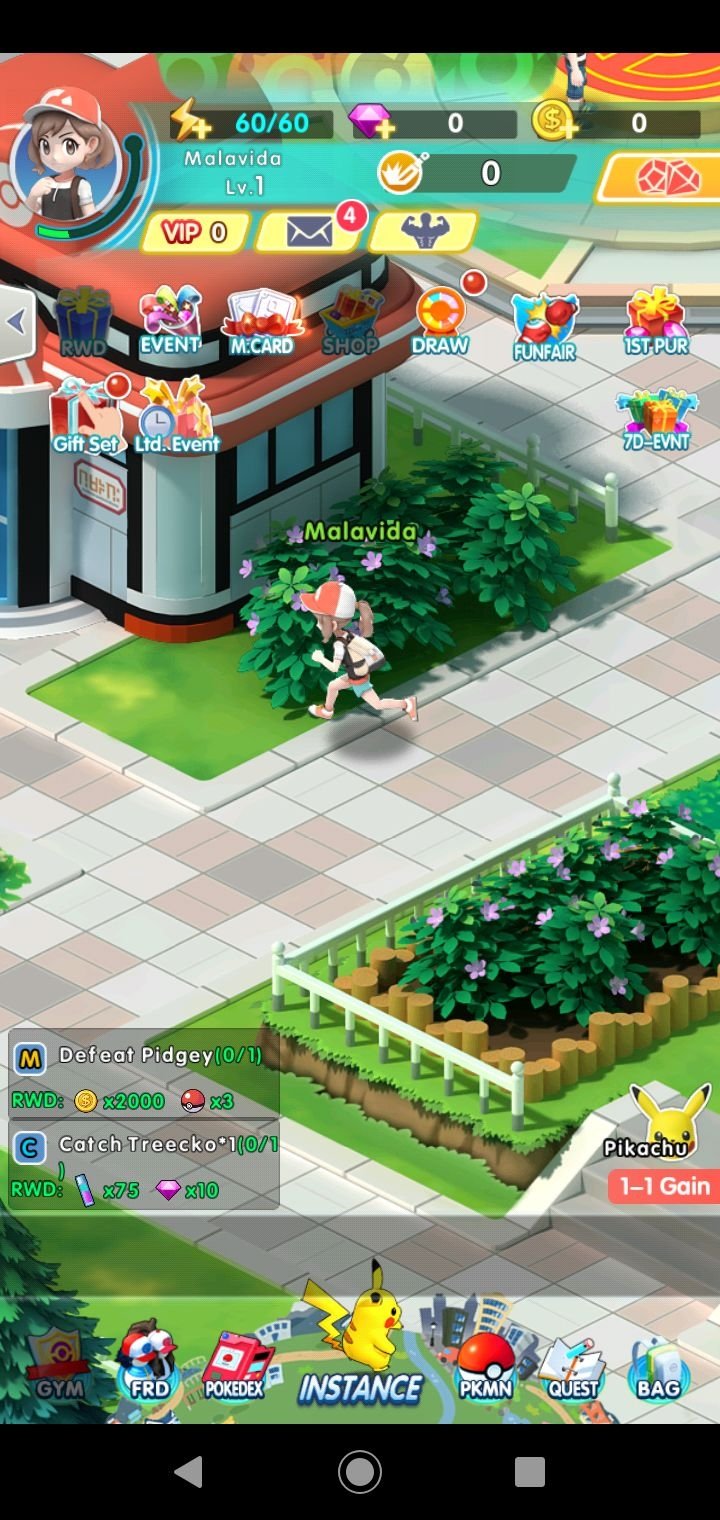Screen dimensions: 720x1520
Task: Open the EVENT icon
Action: click(170, 322)
